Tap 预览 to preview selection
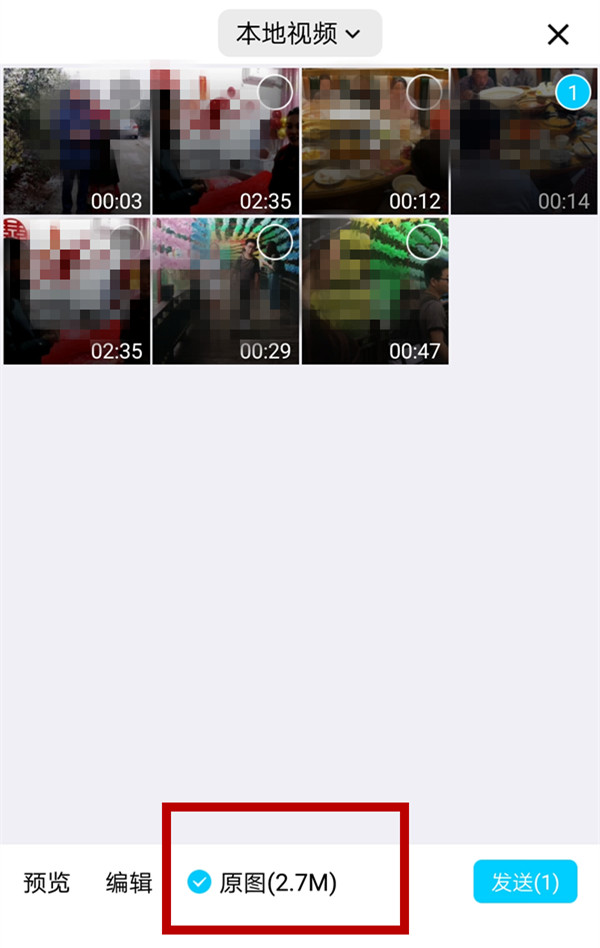The width and height of the screenshot is (600, 948). point(47,882)
